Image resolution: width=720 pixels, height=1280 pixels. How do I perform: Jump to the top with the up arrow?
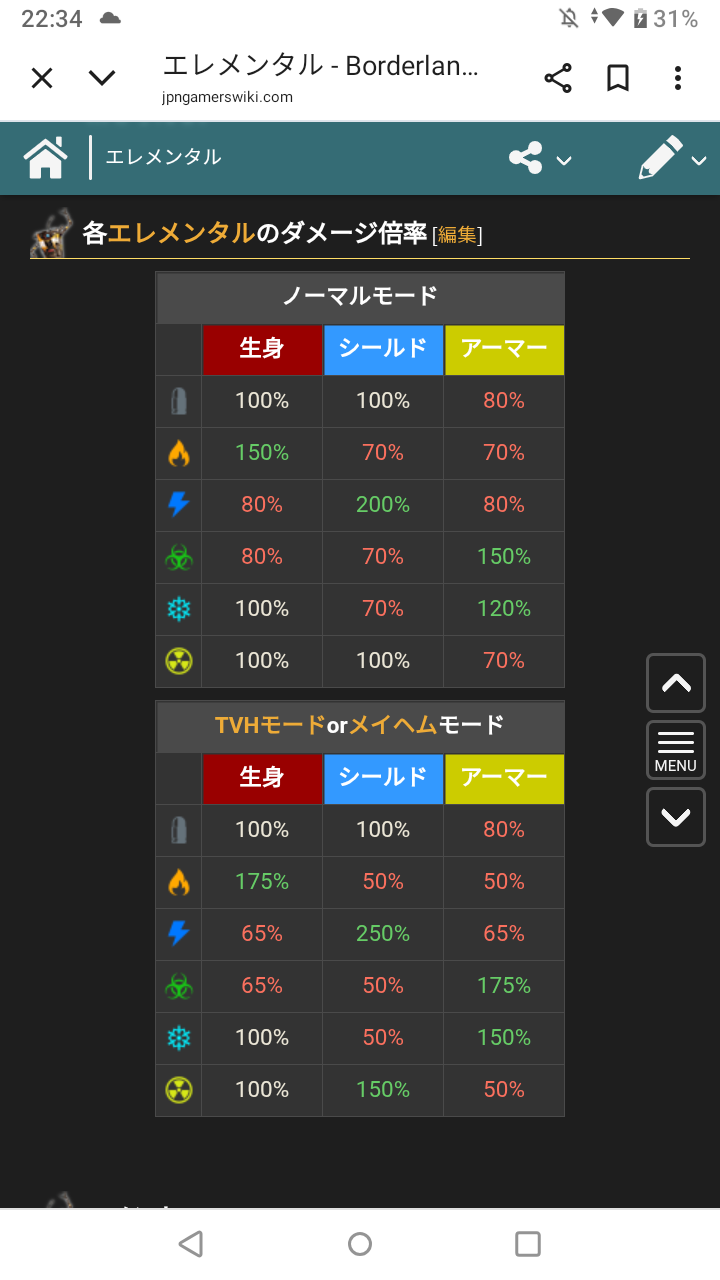tap(676, 683)
